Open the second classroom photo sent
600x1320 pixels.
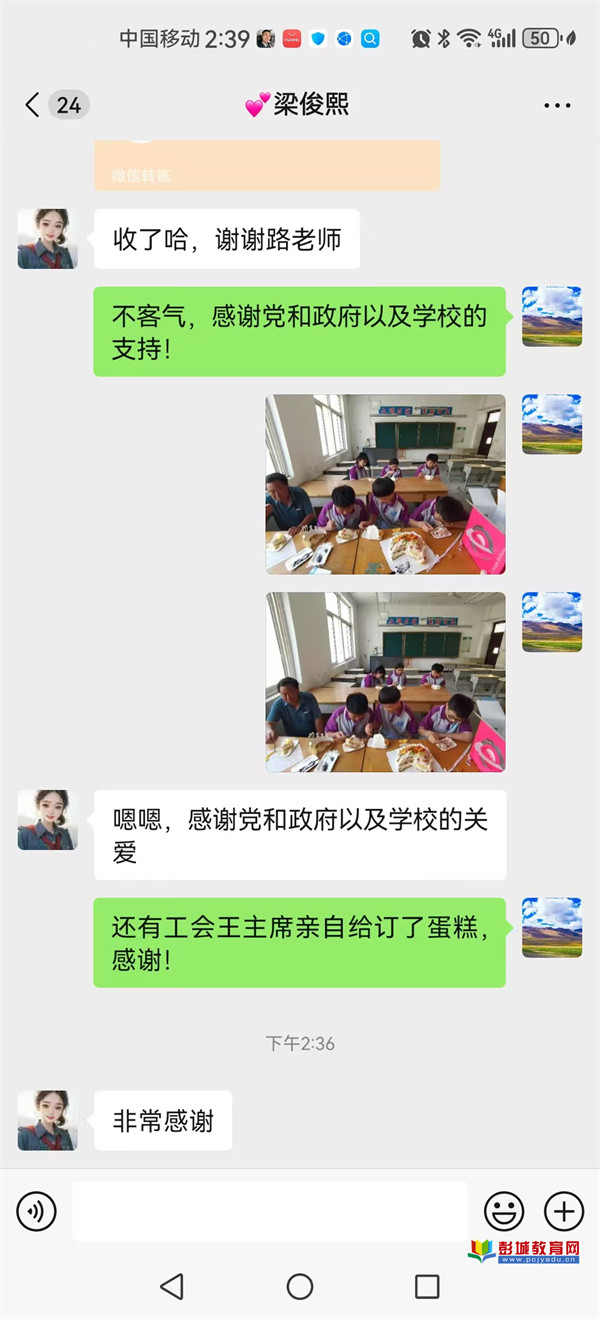(x=385, y=682)
